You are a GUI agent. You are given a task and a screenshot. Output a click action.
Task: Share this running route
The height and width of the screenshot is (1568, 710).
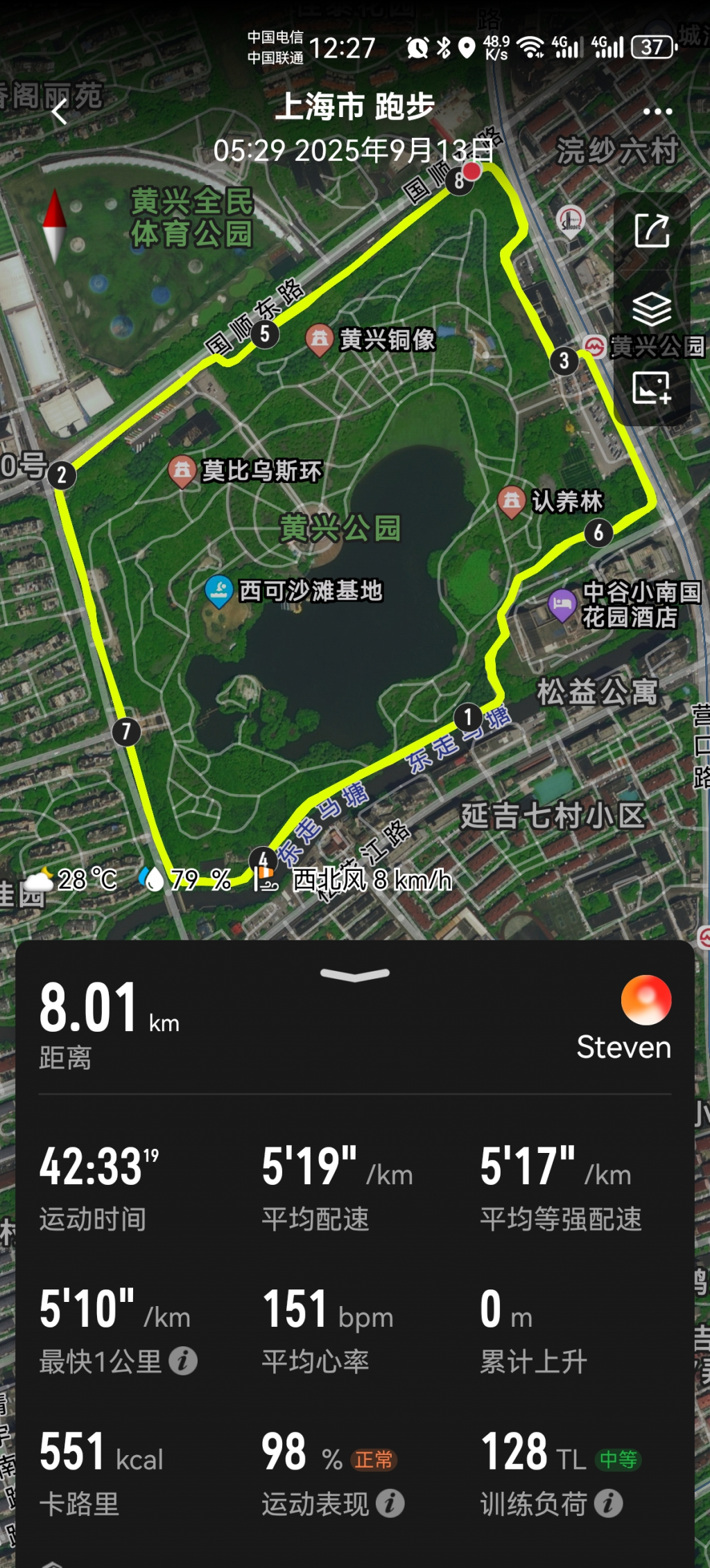[x=652, y=231]
